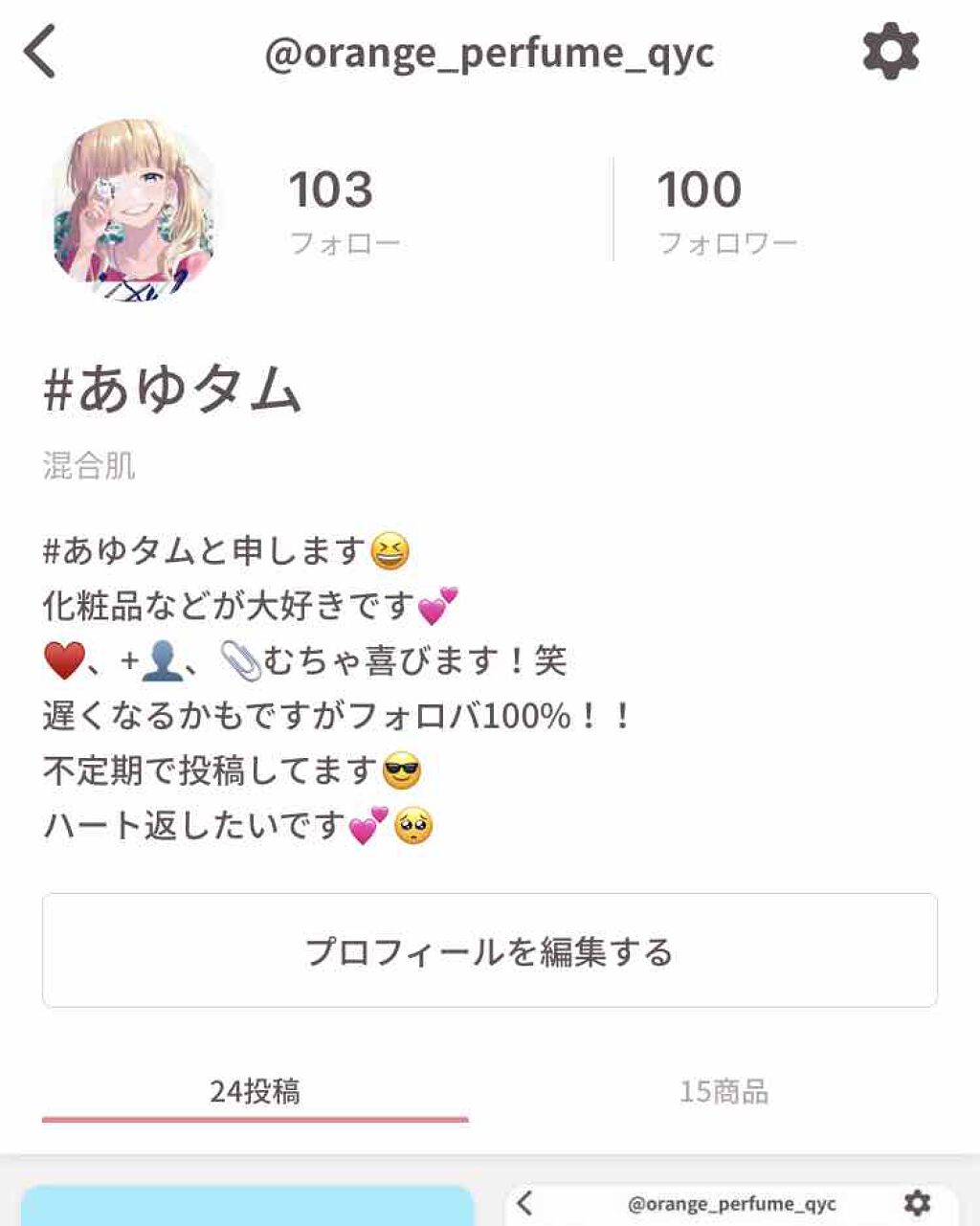Tap the gear icon in the bottom header

coord(918,1203)
